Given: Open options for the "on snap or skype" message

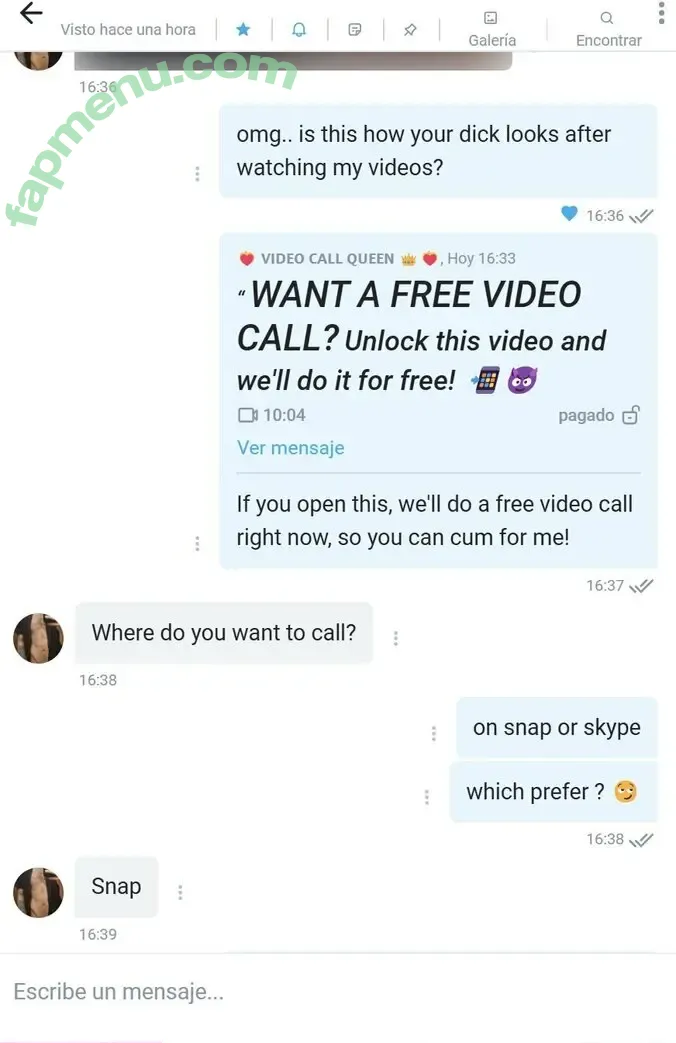Looking at the screenshot, I should point(433,734).
